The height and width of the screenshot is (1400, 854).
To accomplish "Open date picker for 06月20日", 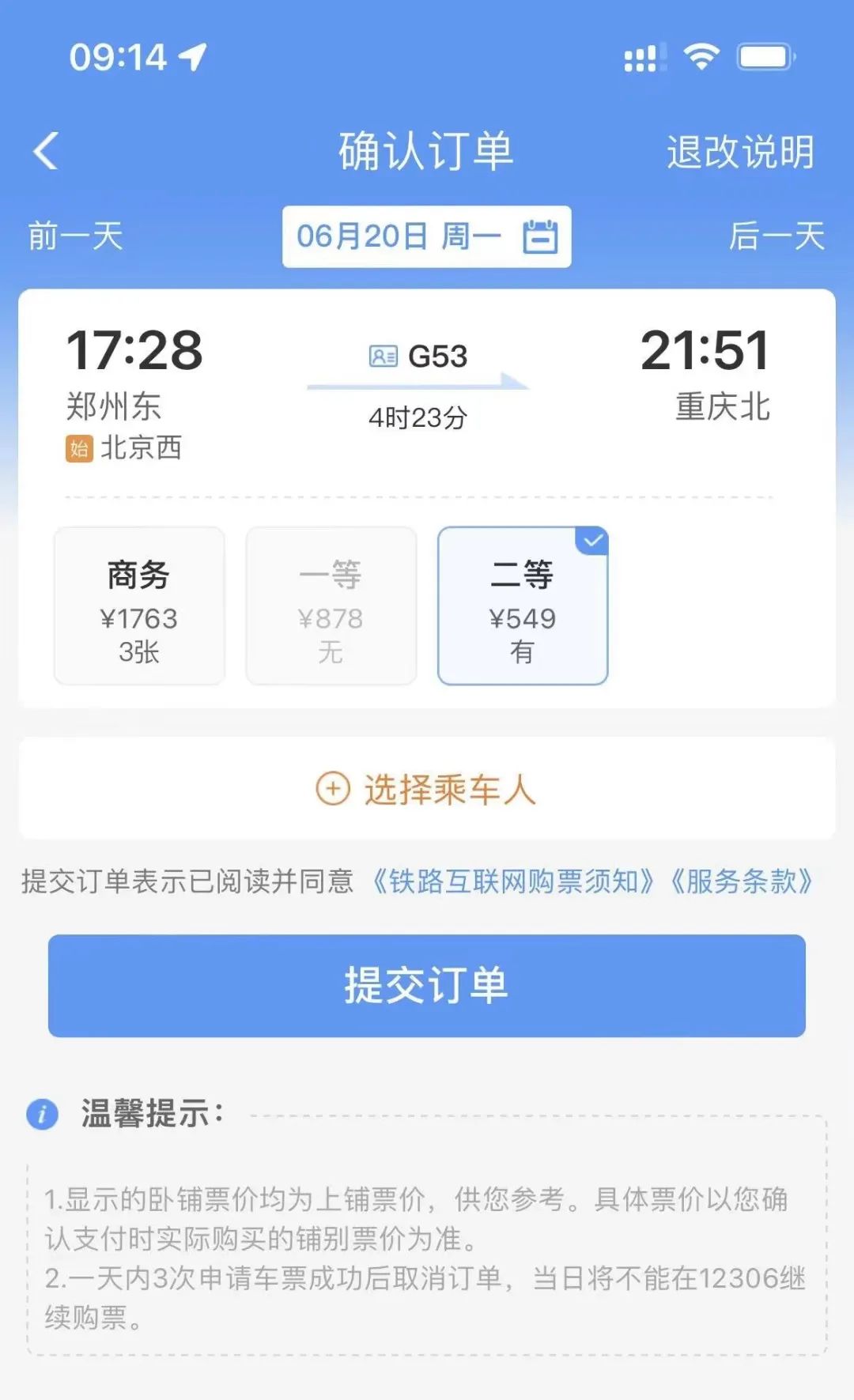I will 426,236.
